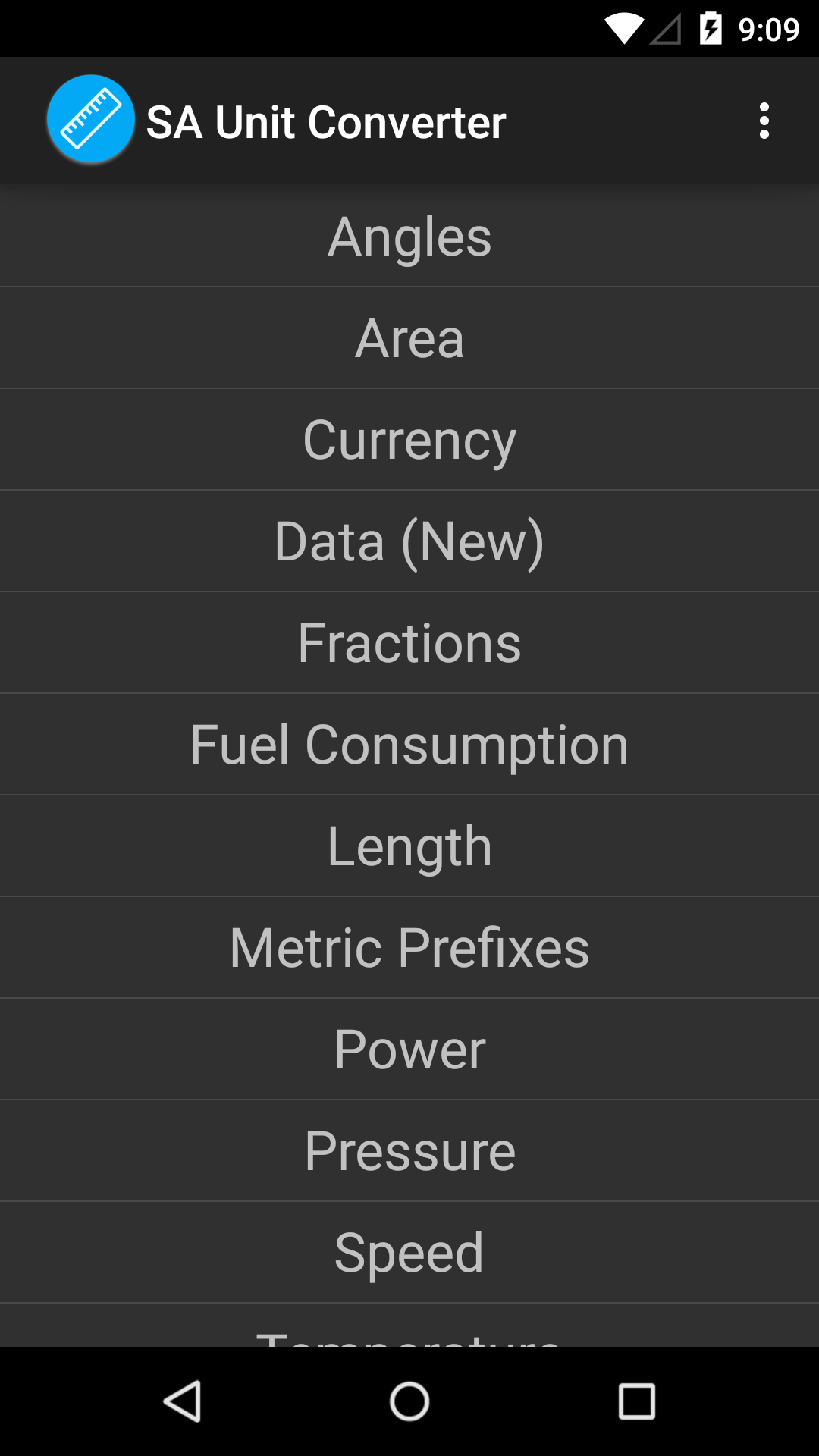This screenshot has width=819, height=1456.
Task: Select the Length category
Action: coord(409,846)
